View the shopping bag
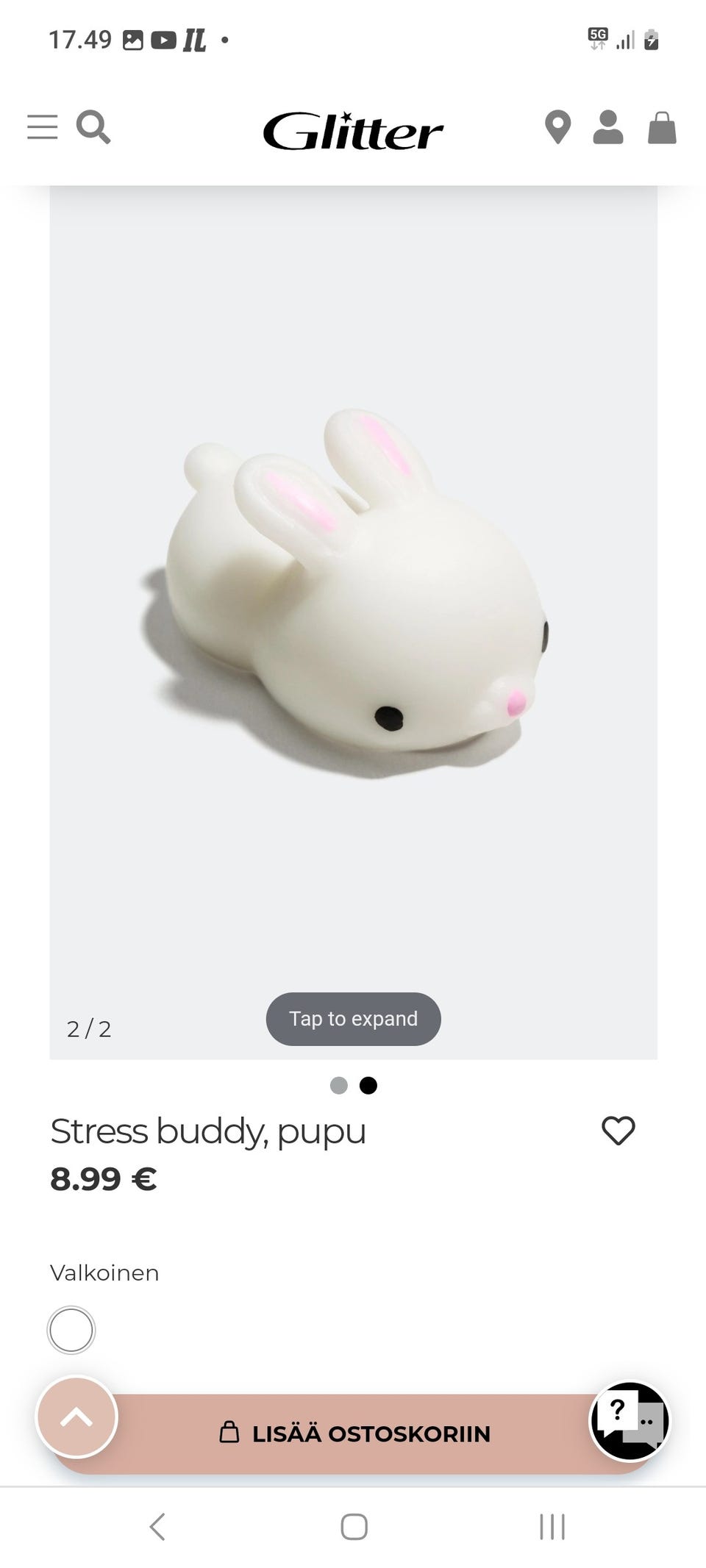Image resolution: width=706 pixels, height=1568 pixels. [662, 127]
